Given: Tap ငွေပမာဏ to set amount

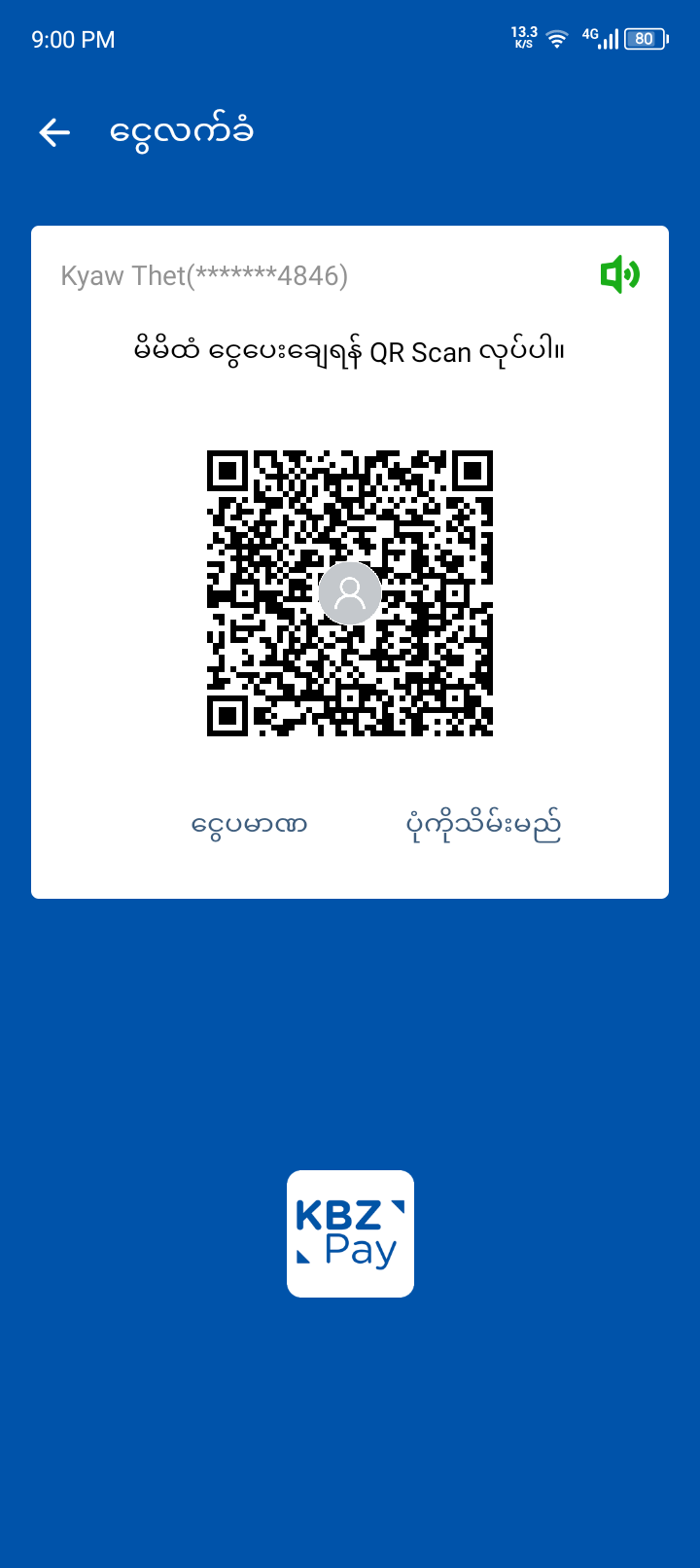Looking at the screenshot, I should 249,826.
